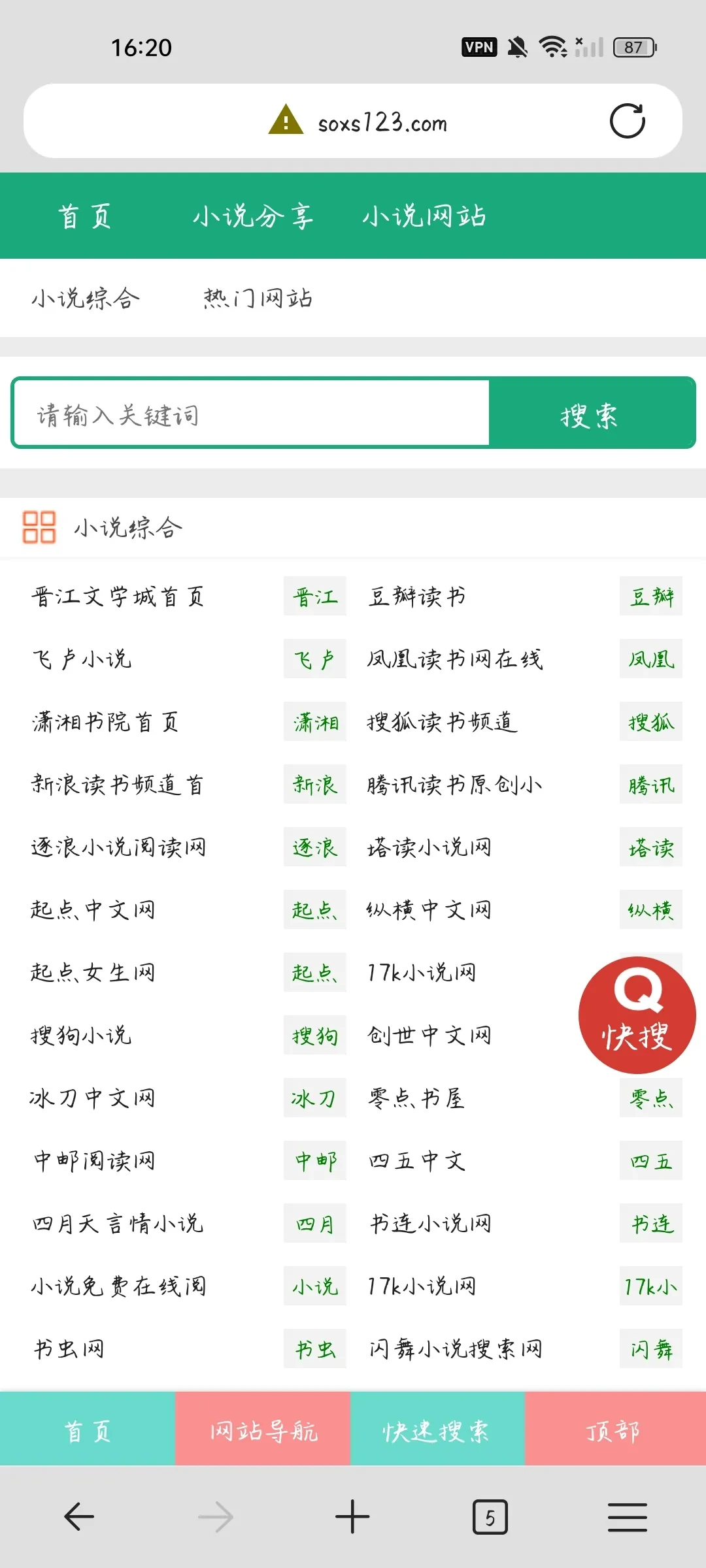Reload the page with the refresh icon

tap(627, 122)
